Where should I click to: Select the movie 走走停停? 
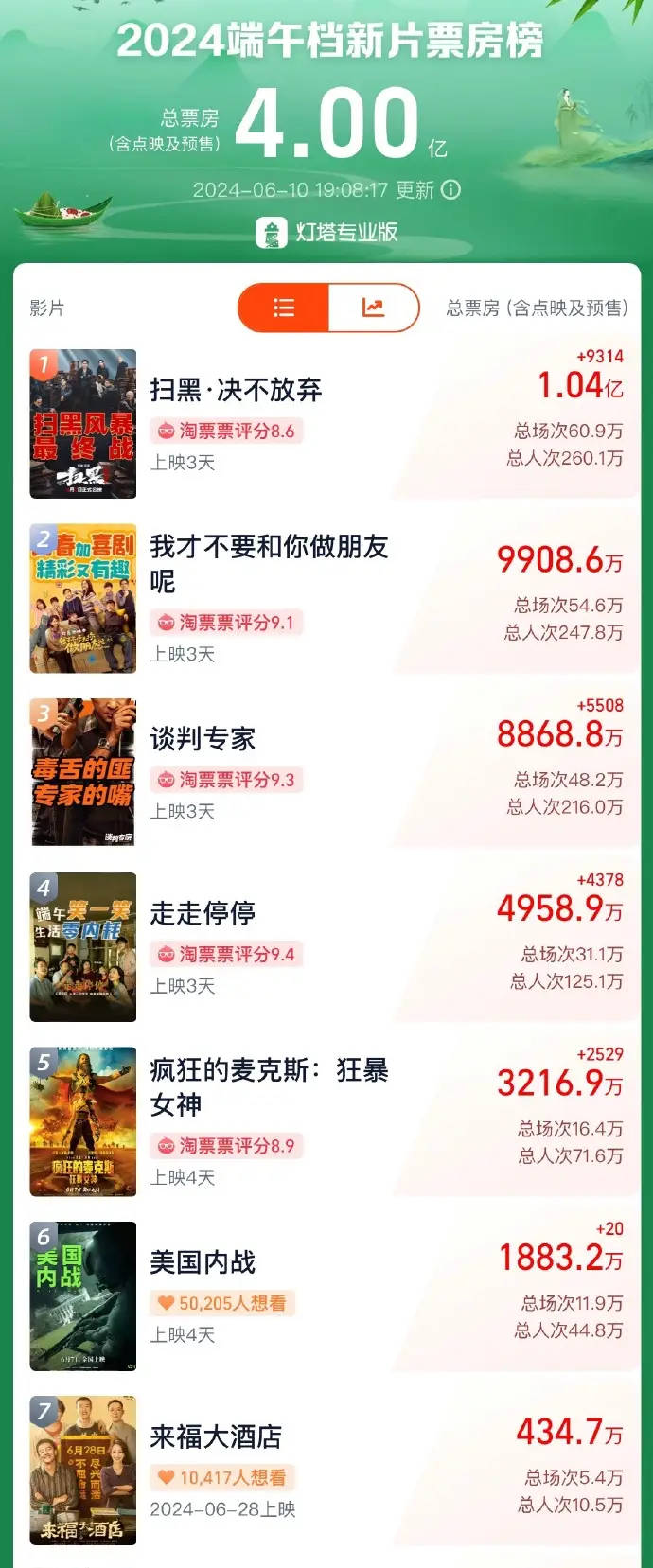pyautogui.click(x=203, y=913)
